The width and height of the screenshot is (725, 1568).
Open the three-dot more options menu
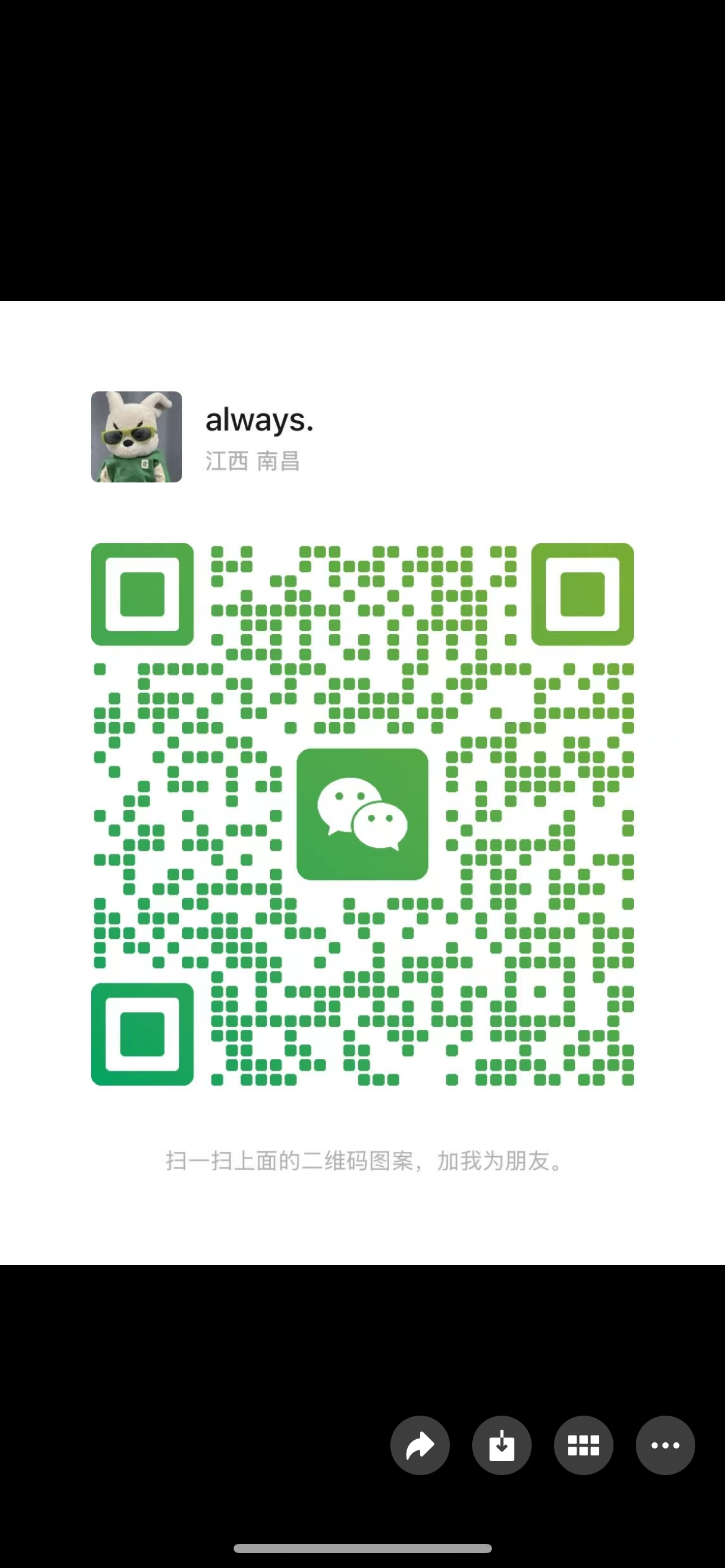pos(665,1445)
